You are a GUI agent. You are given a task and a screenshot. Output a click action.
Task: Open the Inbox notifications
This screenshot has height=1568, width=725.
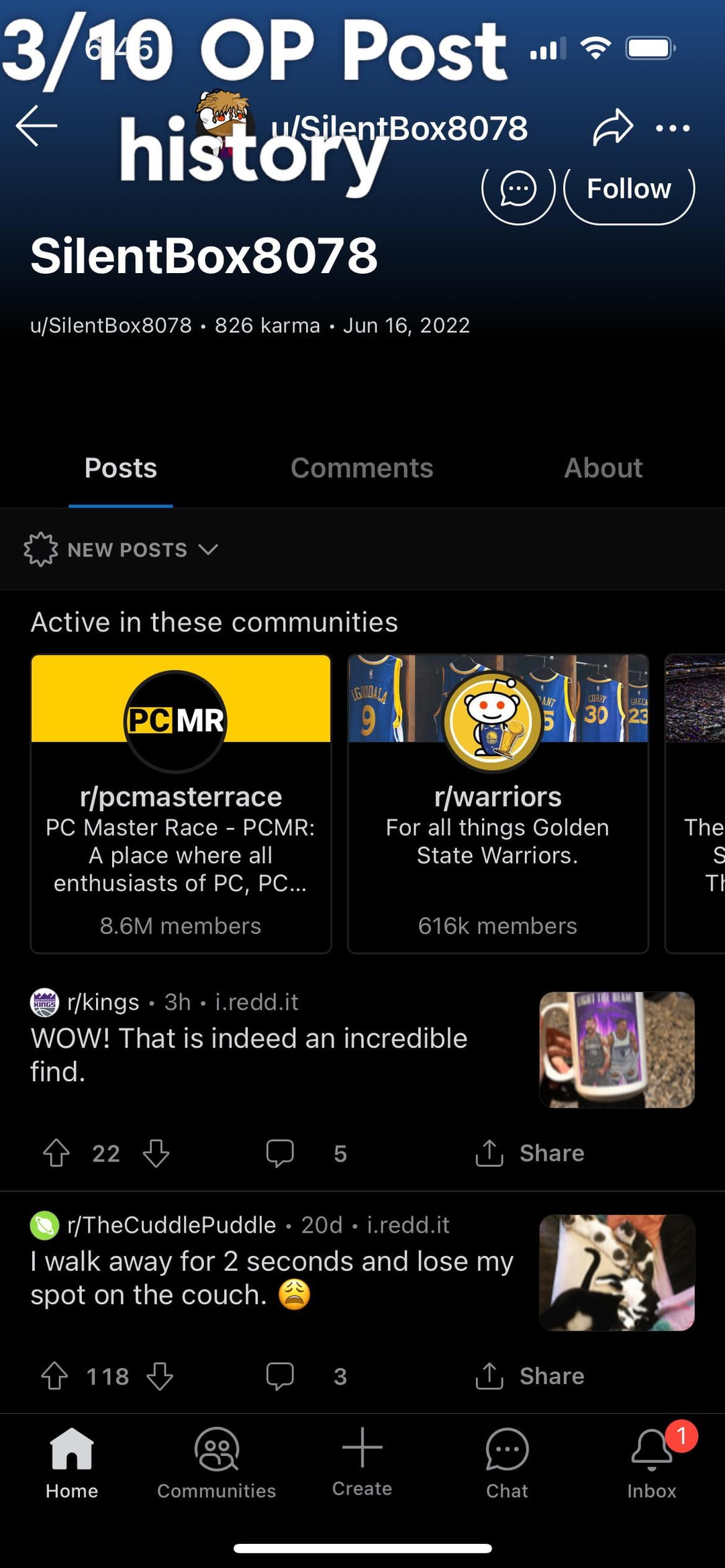(651, 1463)
